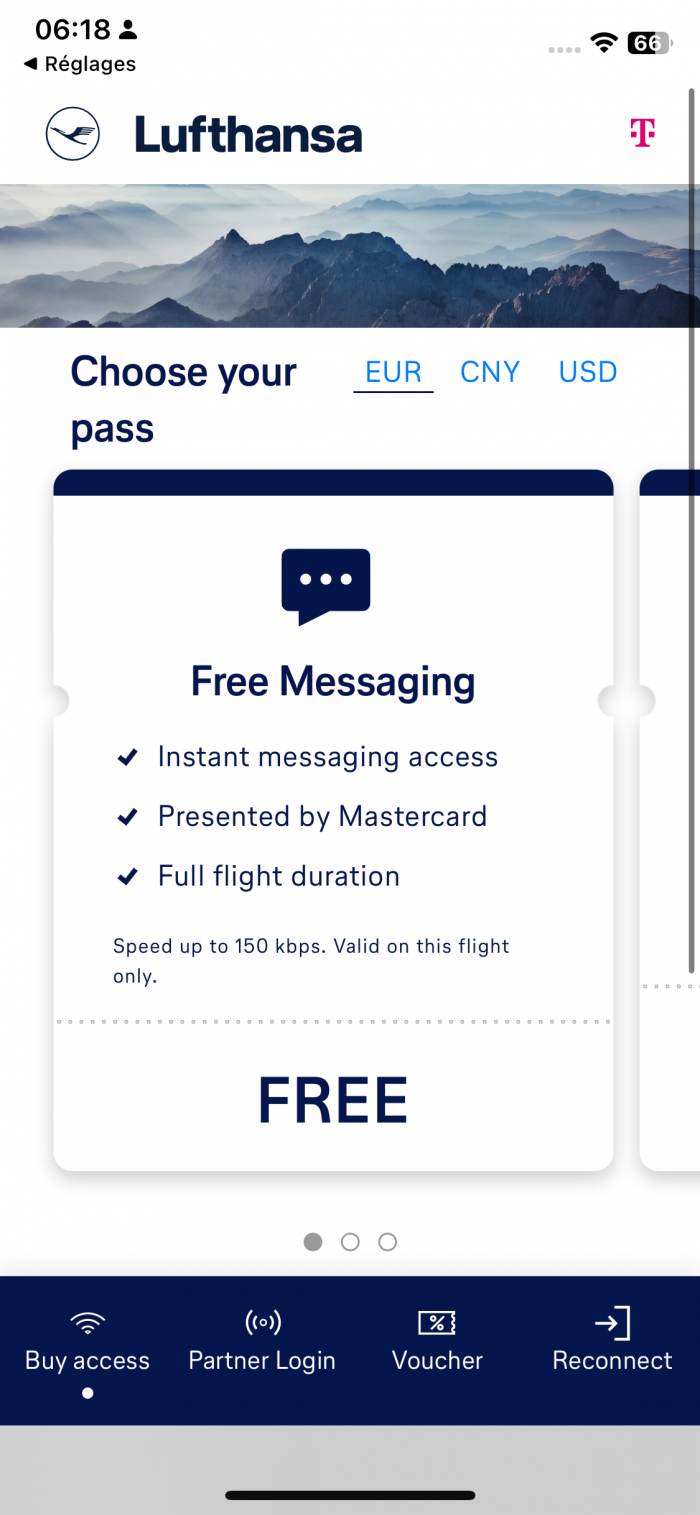Jump to the third pass page dot
Screen dimensions: 700x1515
pos(388,1242)
